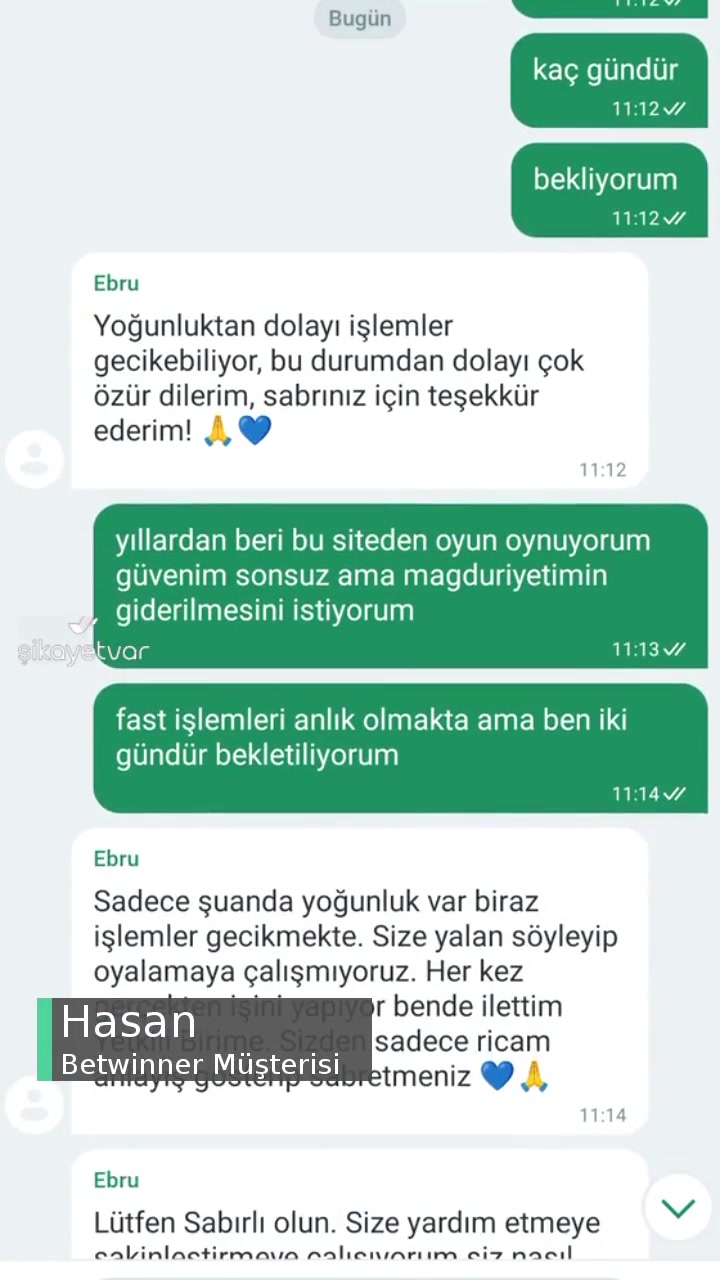Click the praying hands emoji in the sabretmeniz message
This screenshot has height=1280, width=720.
pos(533,1076)
